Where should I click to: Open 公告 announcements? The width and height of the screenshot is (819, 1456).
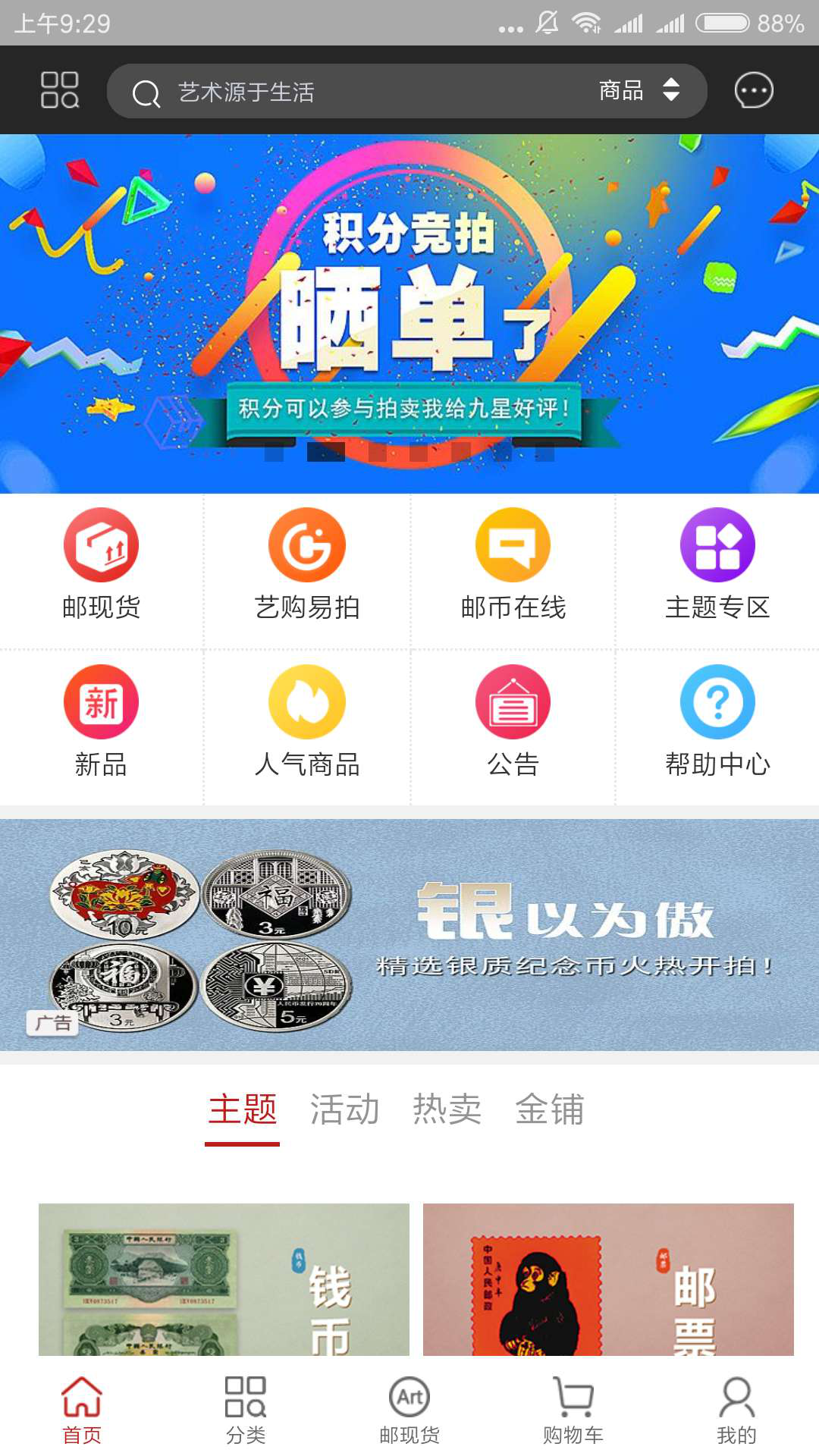pos(513,722)
